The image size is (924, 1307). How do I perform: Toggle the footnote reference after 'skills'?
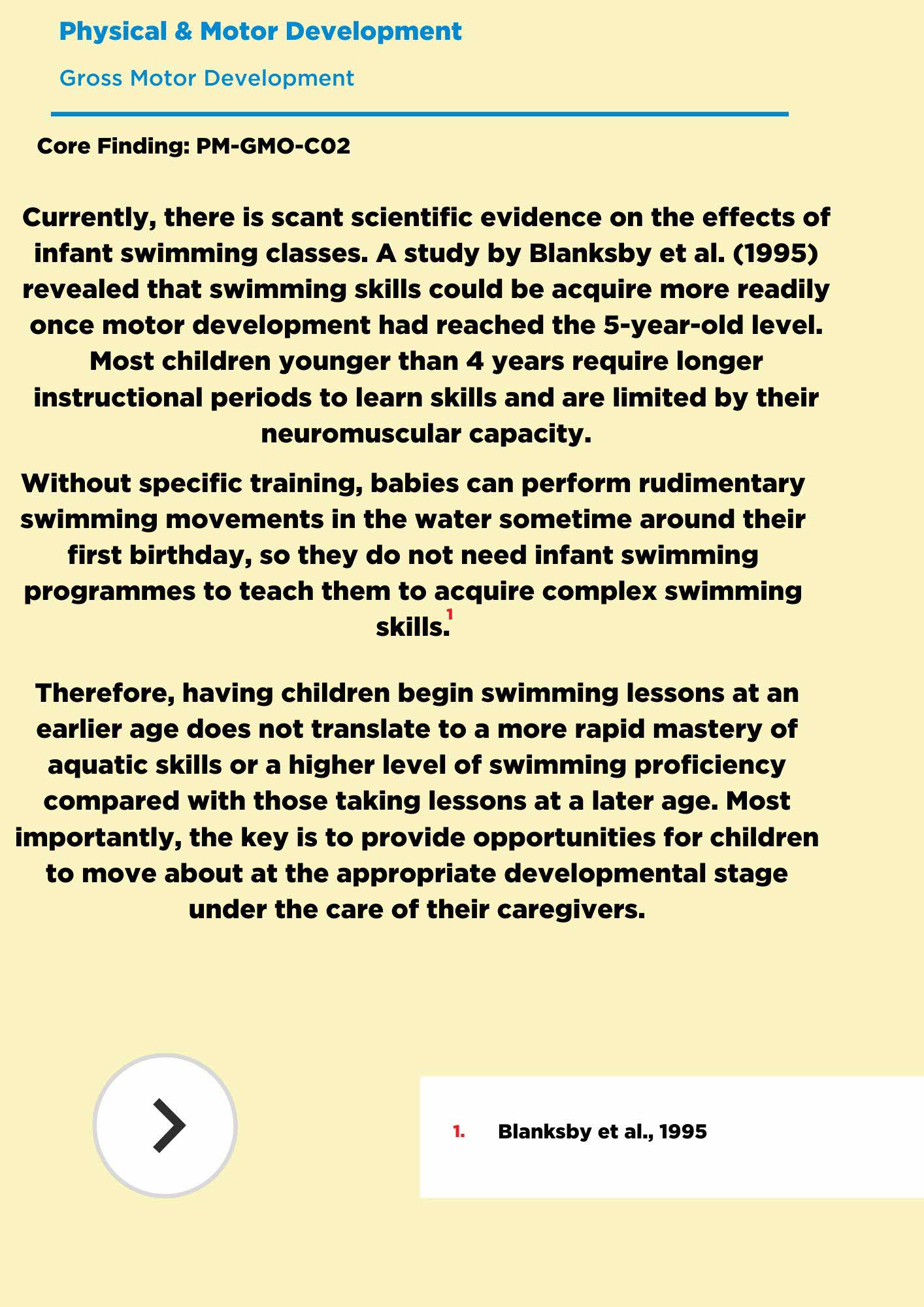coord(450,614)
